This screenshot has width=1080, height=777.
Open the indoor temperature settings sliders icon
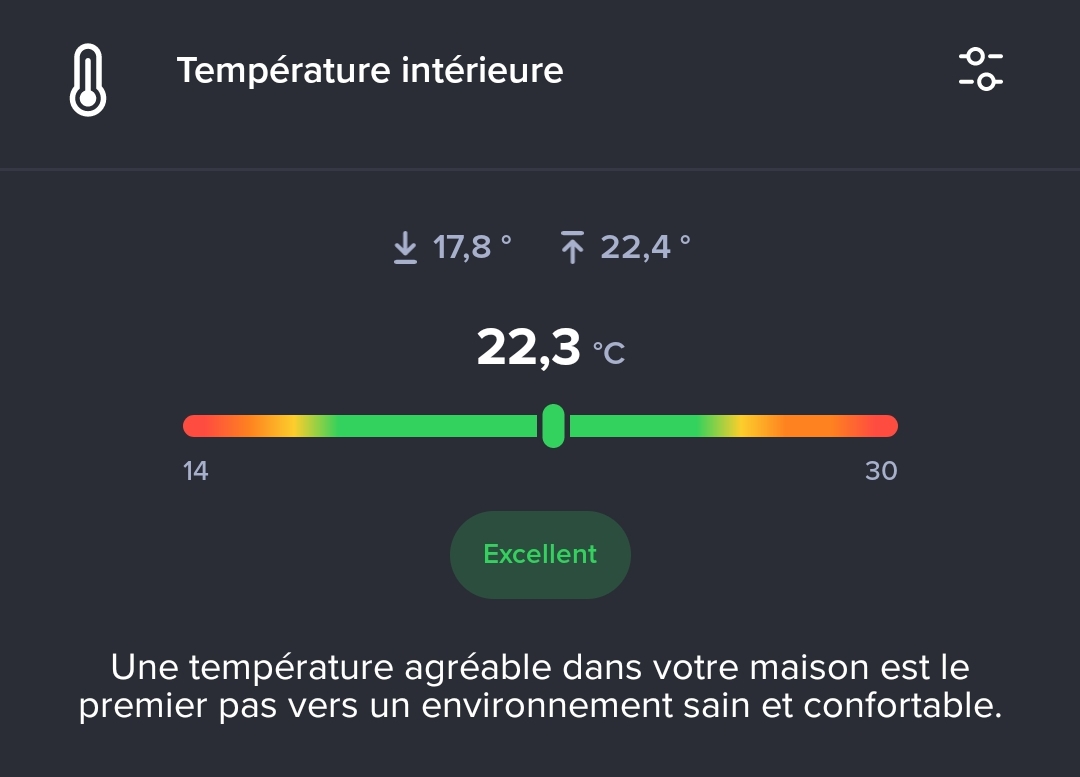tap(980, 69)
